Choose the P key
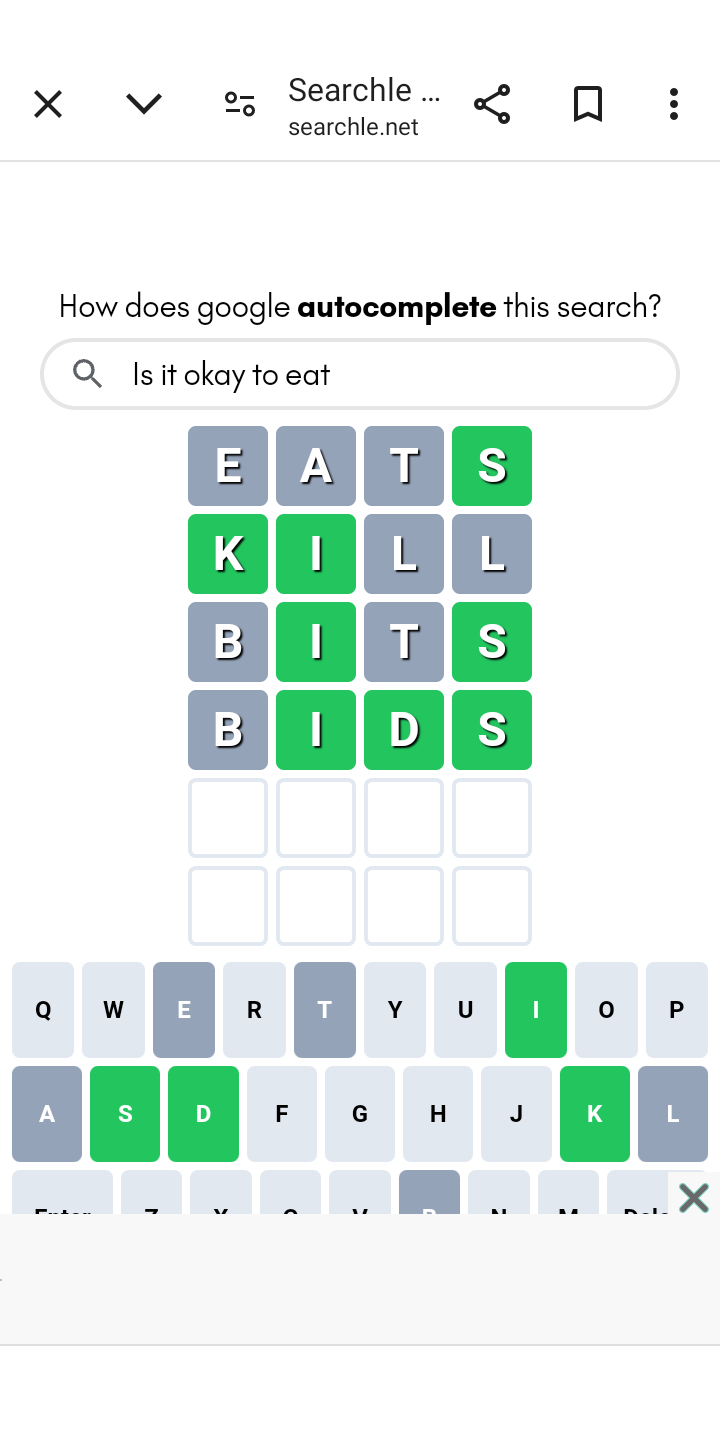 pyautogui.click(x=677, y=1010)
